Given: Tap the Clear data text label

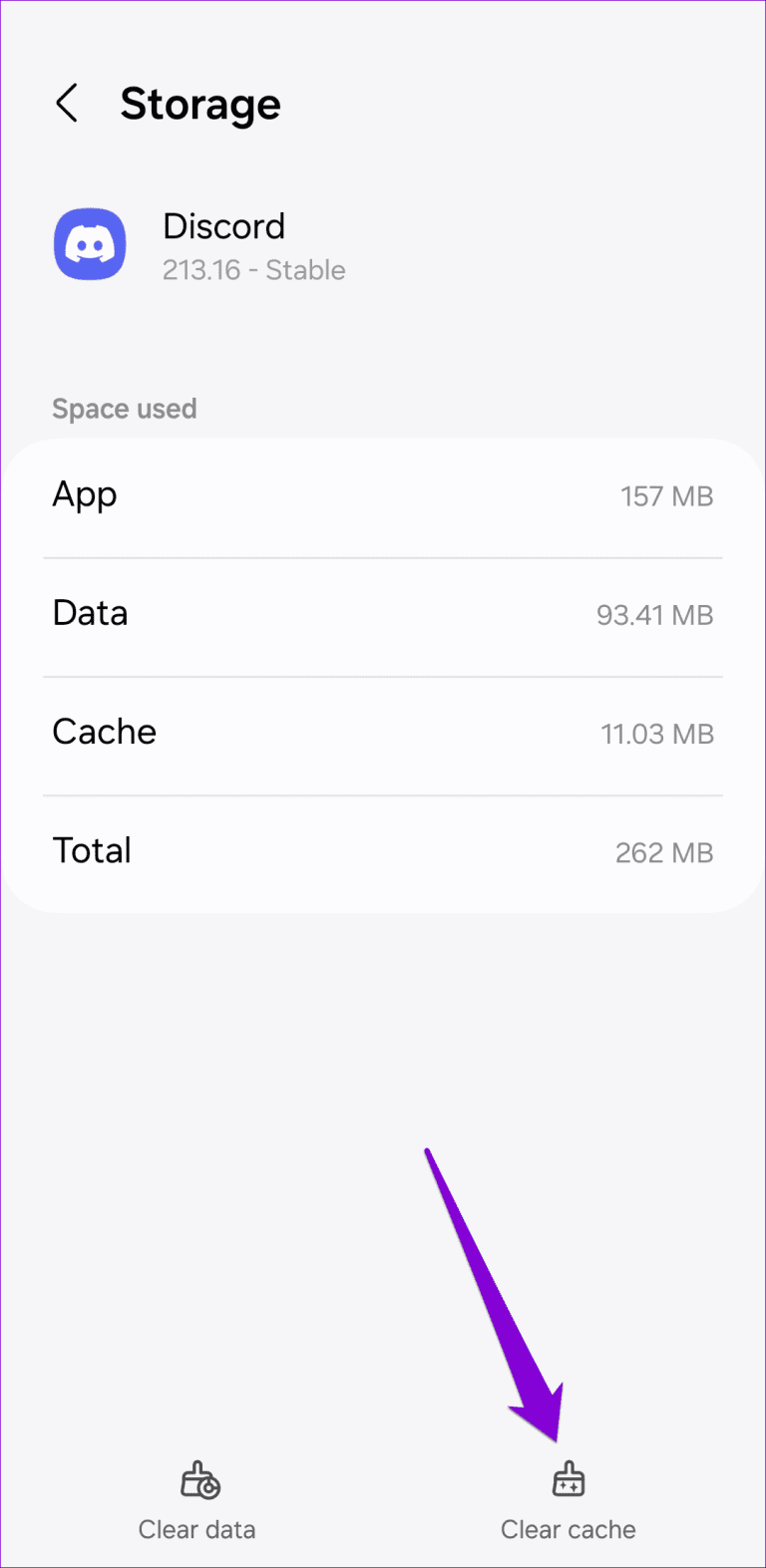Looking at the screenshot, I should pos(196,1529).
